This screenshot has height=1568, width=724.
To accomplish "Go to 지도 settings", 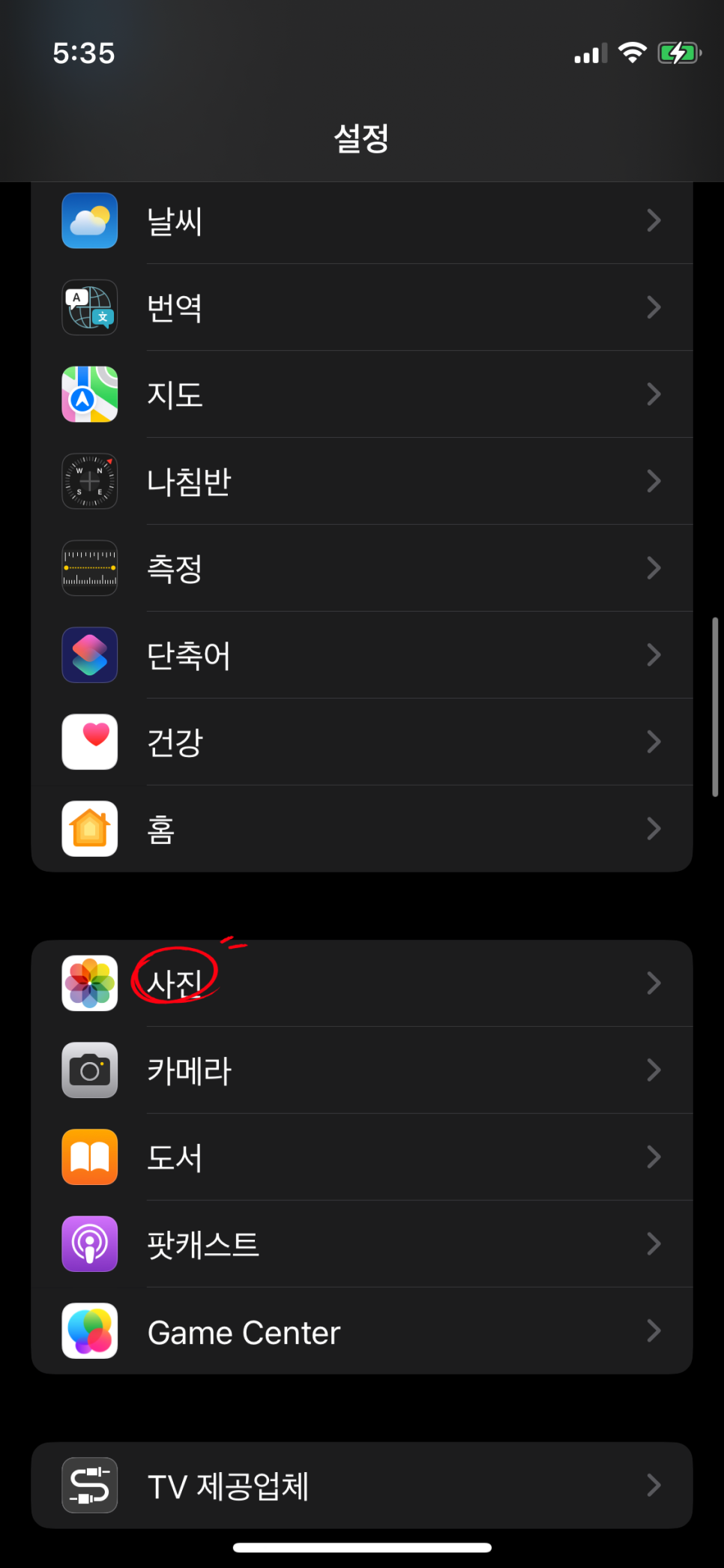I will point(361,395).
